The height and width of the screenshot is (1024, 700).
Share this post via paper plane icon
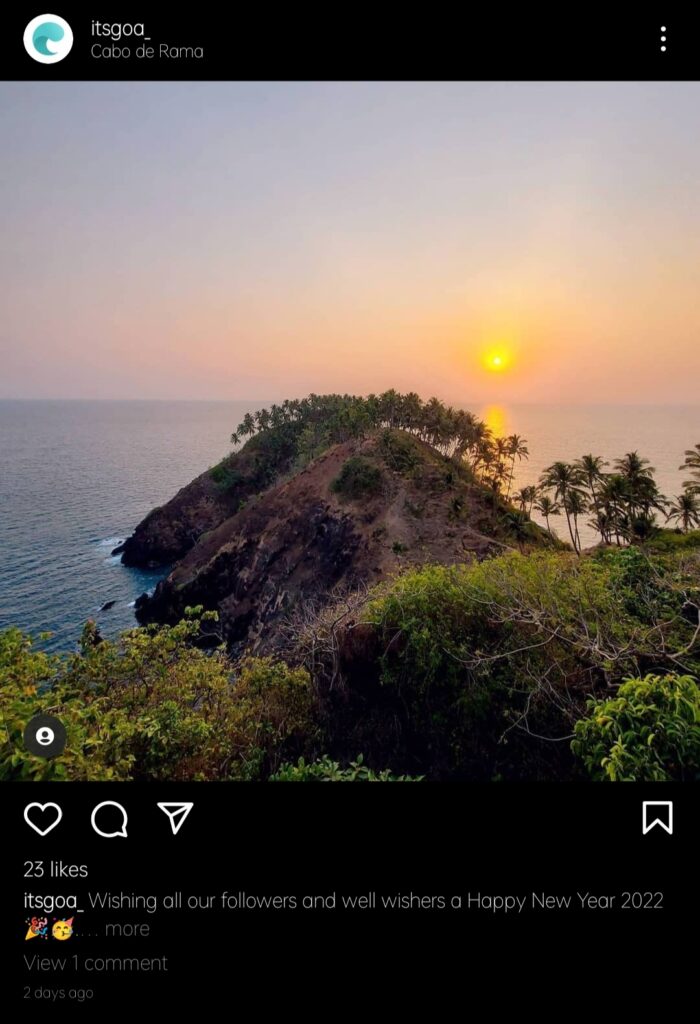[175, 818]
